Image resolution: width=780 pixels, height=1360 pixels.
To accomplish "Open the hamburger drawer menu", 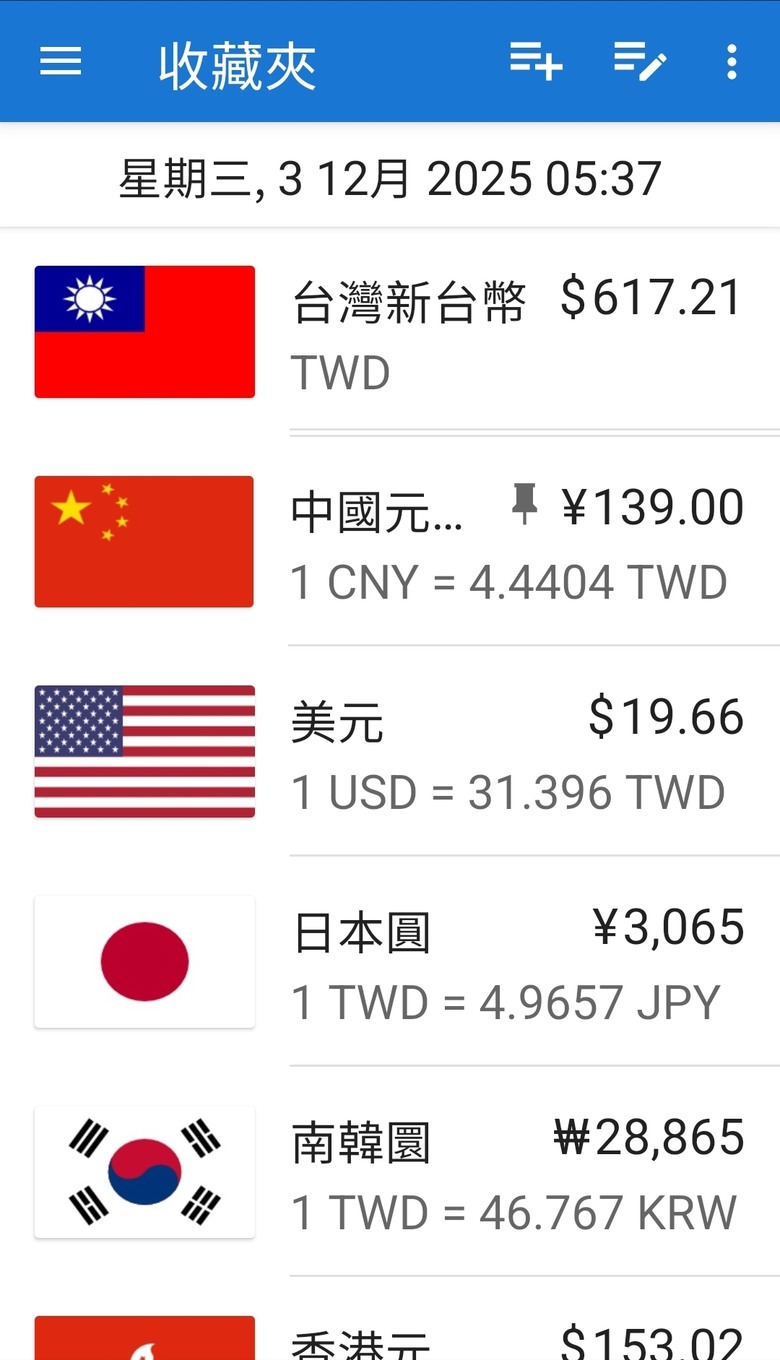I will (x=61, y=62).
